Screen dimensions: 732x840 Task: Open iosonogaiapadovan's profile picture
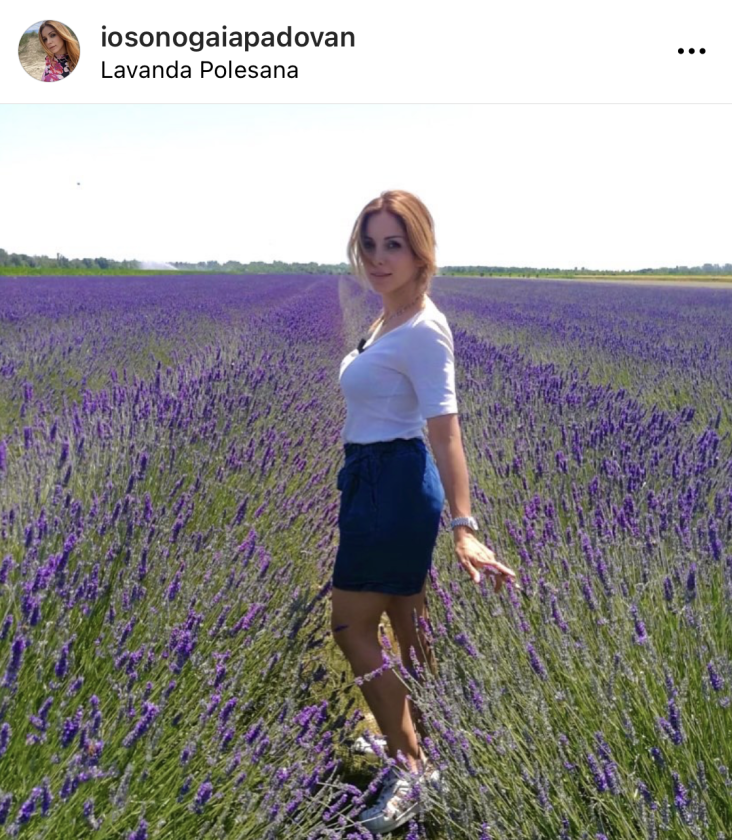click(49, 51)
